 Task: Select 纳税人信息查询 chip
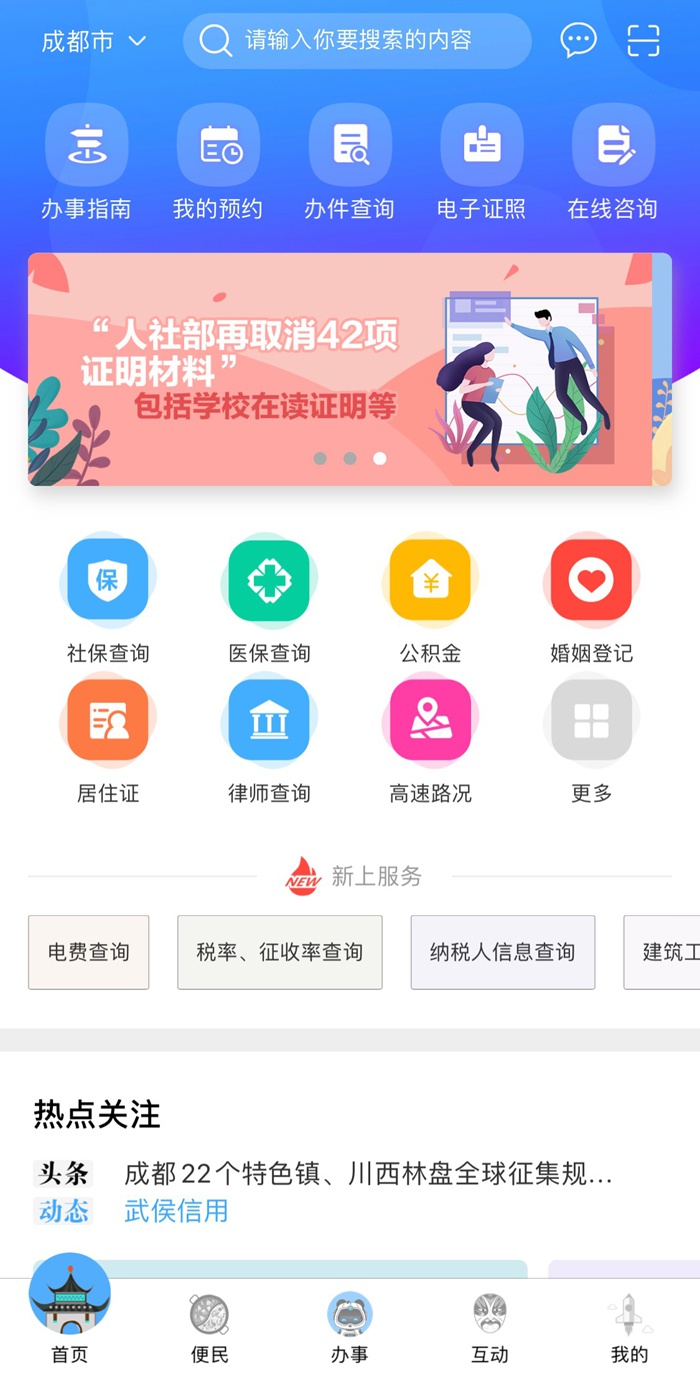502,952
